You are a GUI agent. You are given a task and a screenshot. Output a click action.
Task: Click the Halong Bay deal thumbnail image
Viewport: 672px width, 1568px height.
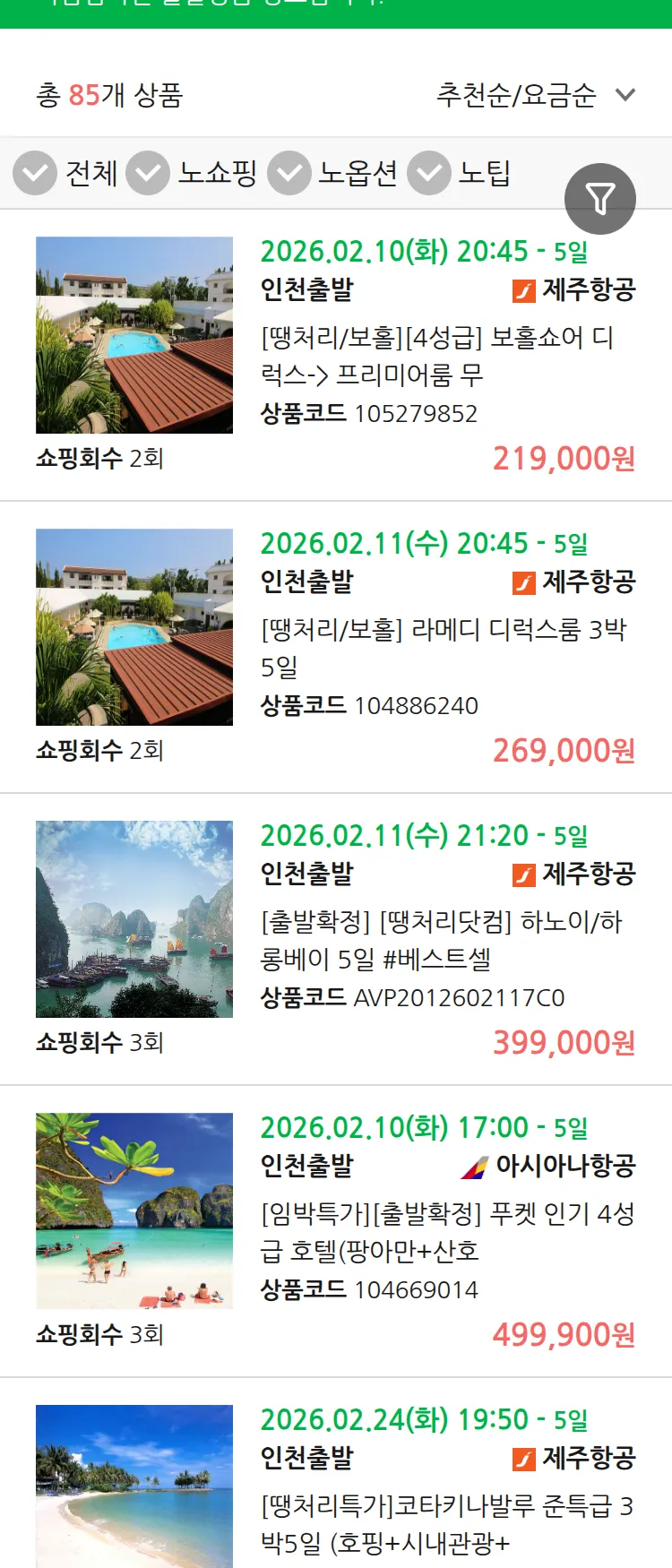134,918
